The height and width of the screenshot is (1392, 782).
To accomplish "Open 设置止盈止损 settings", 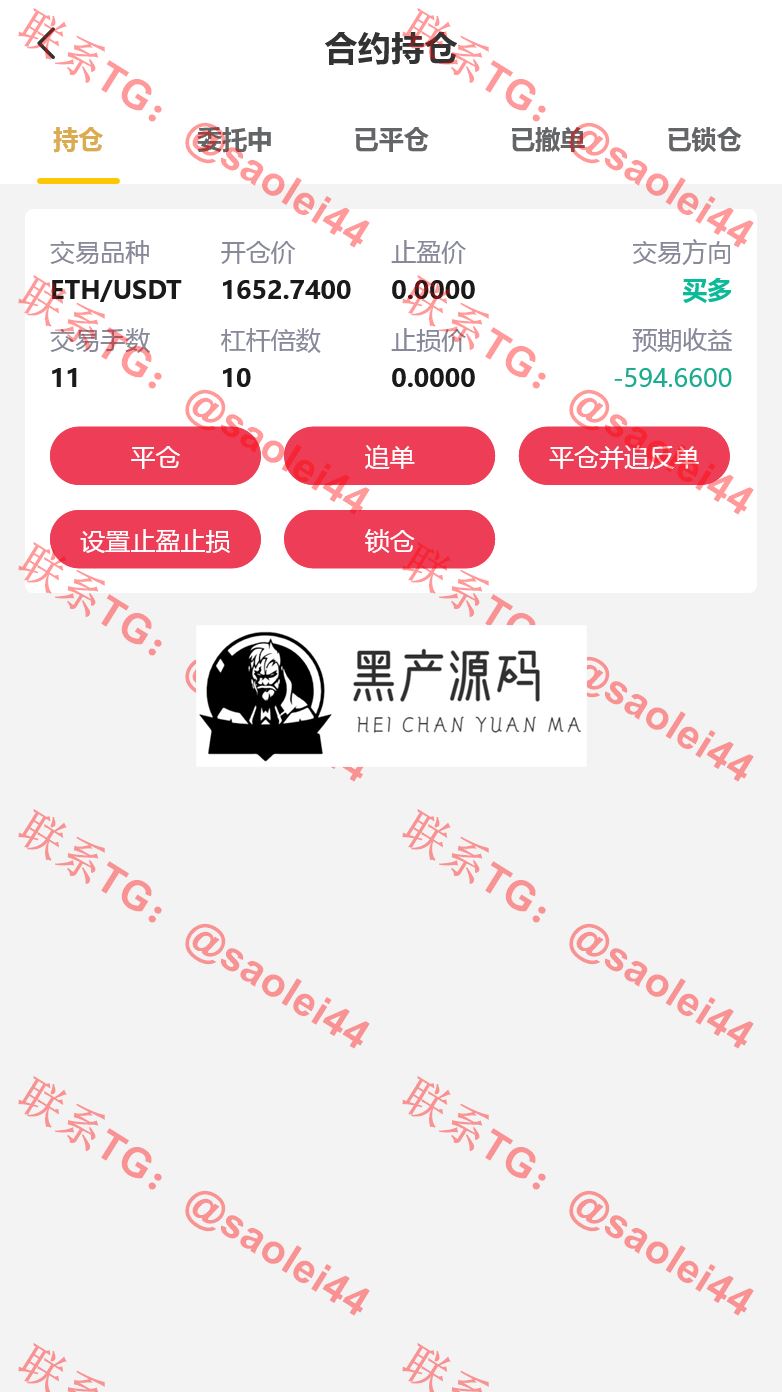I will point(155,541).
